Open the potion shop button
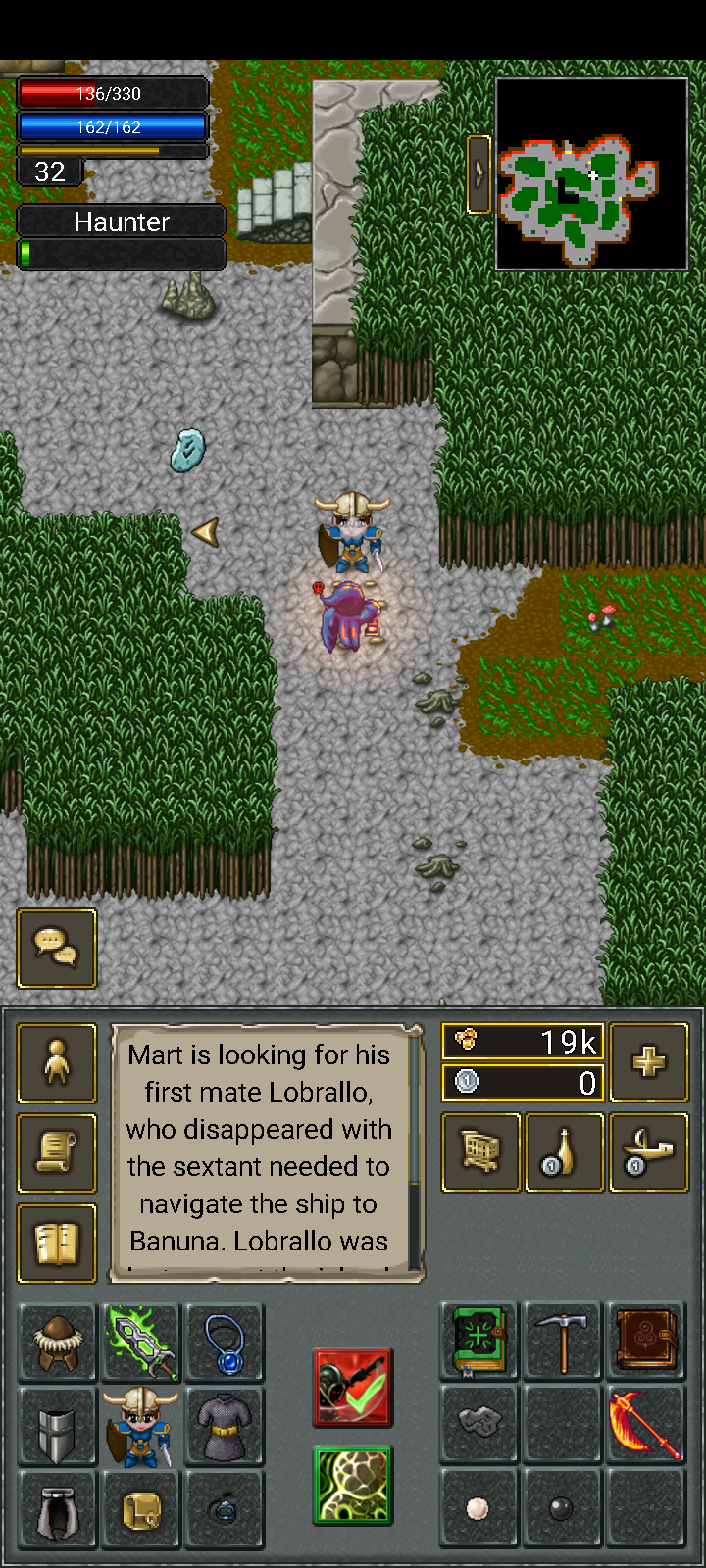706x1568 pixels. [564, 1152]
